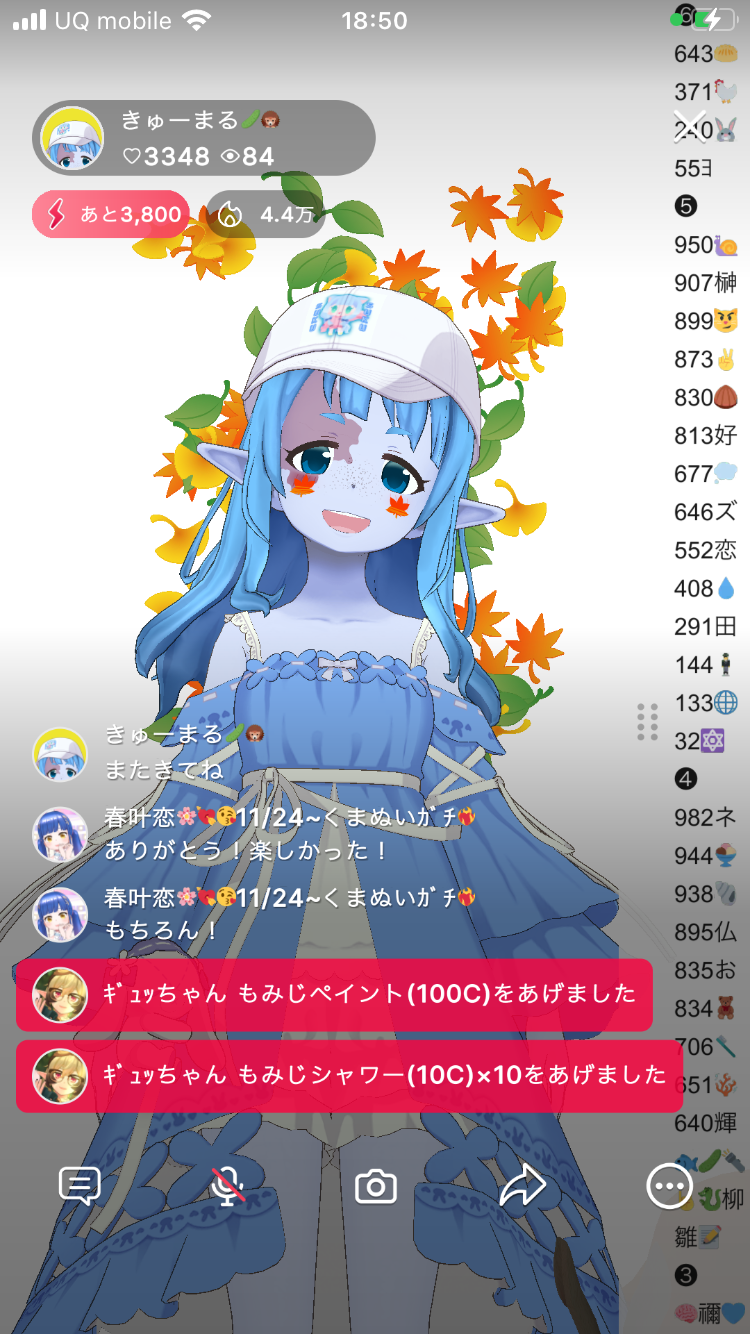Open きゅーまる's avatar beside またきてね comment

click(60, 754)
